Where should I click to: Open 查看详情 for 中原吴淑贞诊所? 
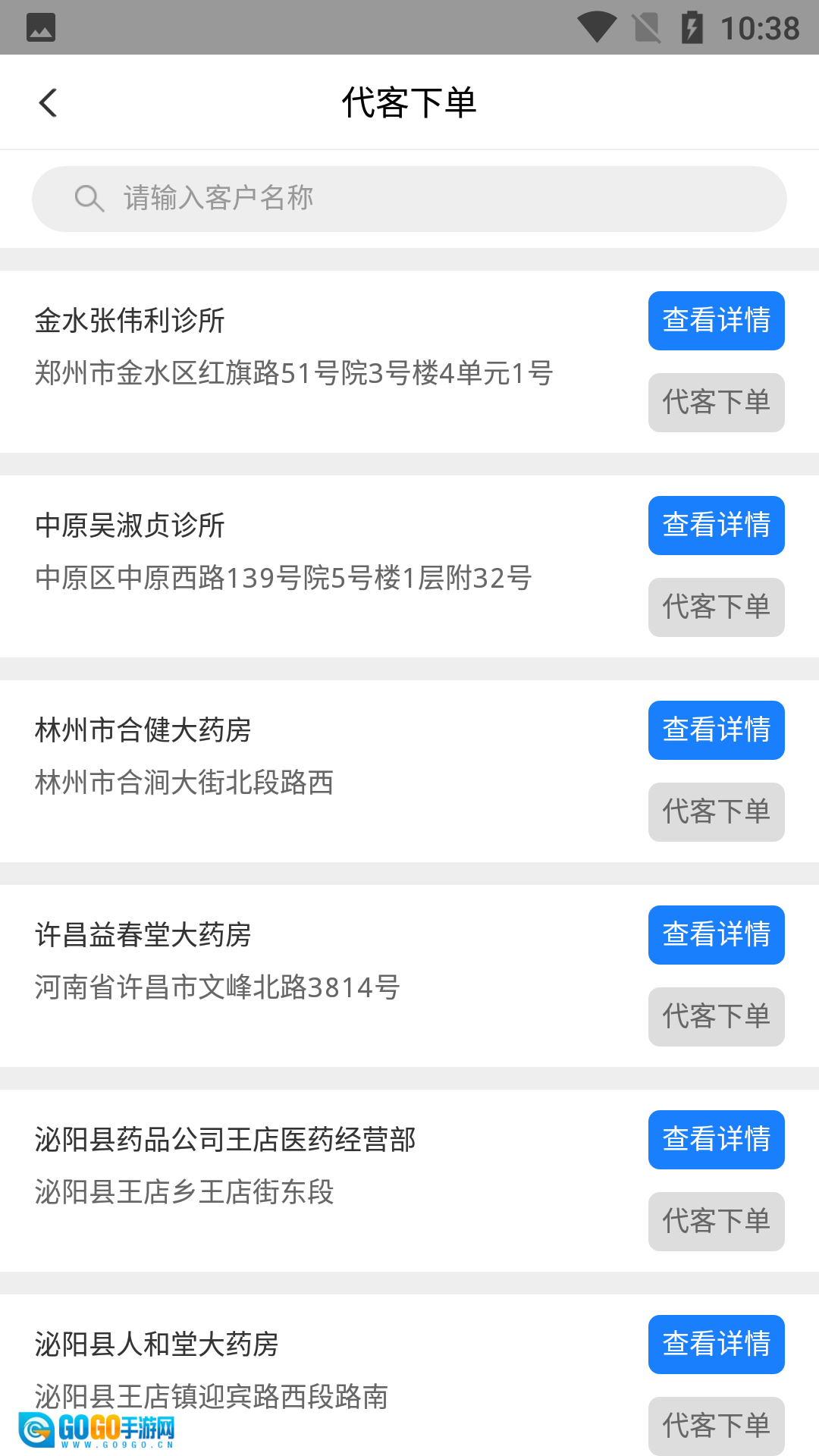click(x=716, y=526)
